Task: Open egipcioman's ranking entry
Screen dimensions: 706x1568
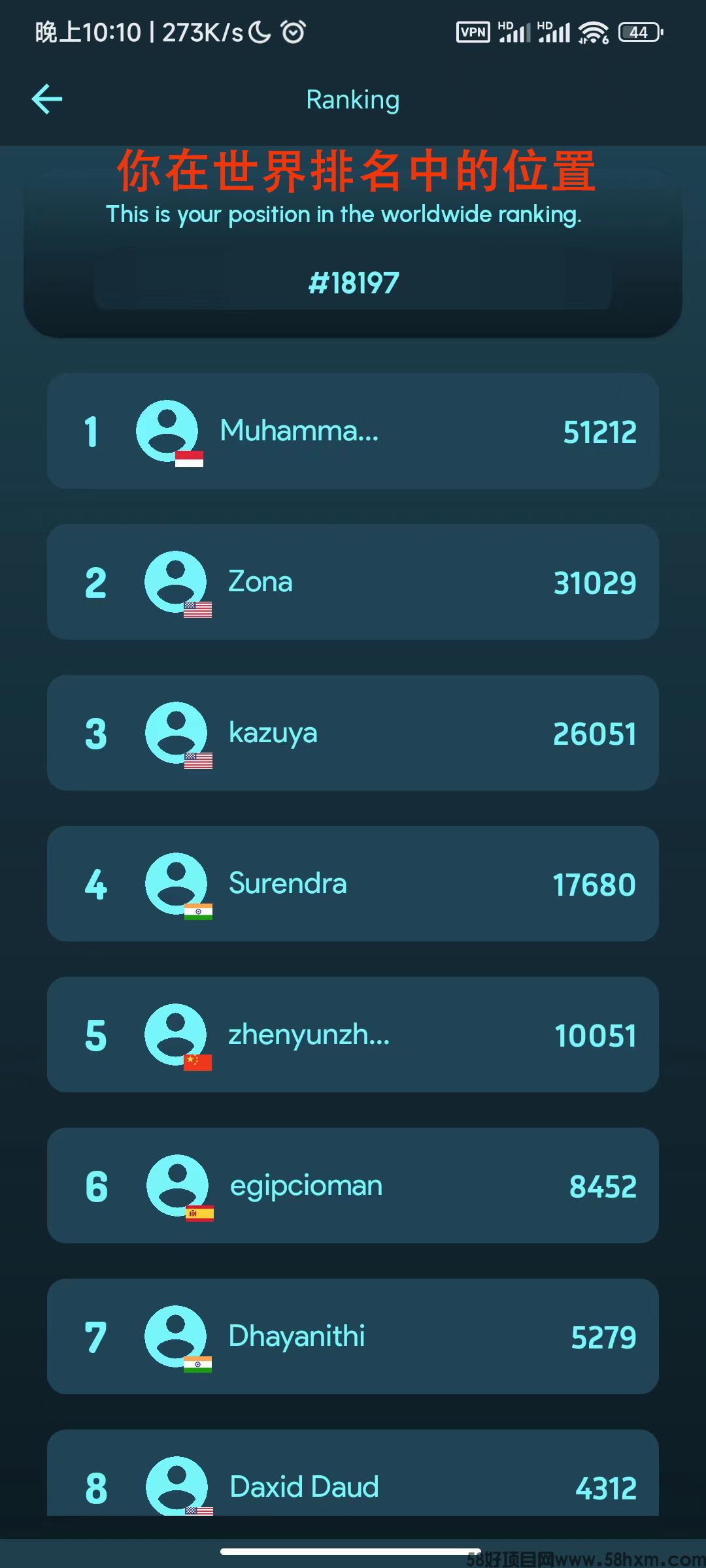Action: [x=353, y=1186]
